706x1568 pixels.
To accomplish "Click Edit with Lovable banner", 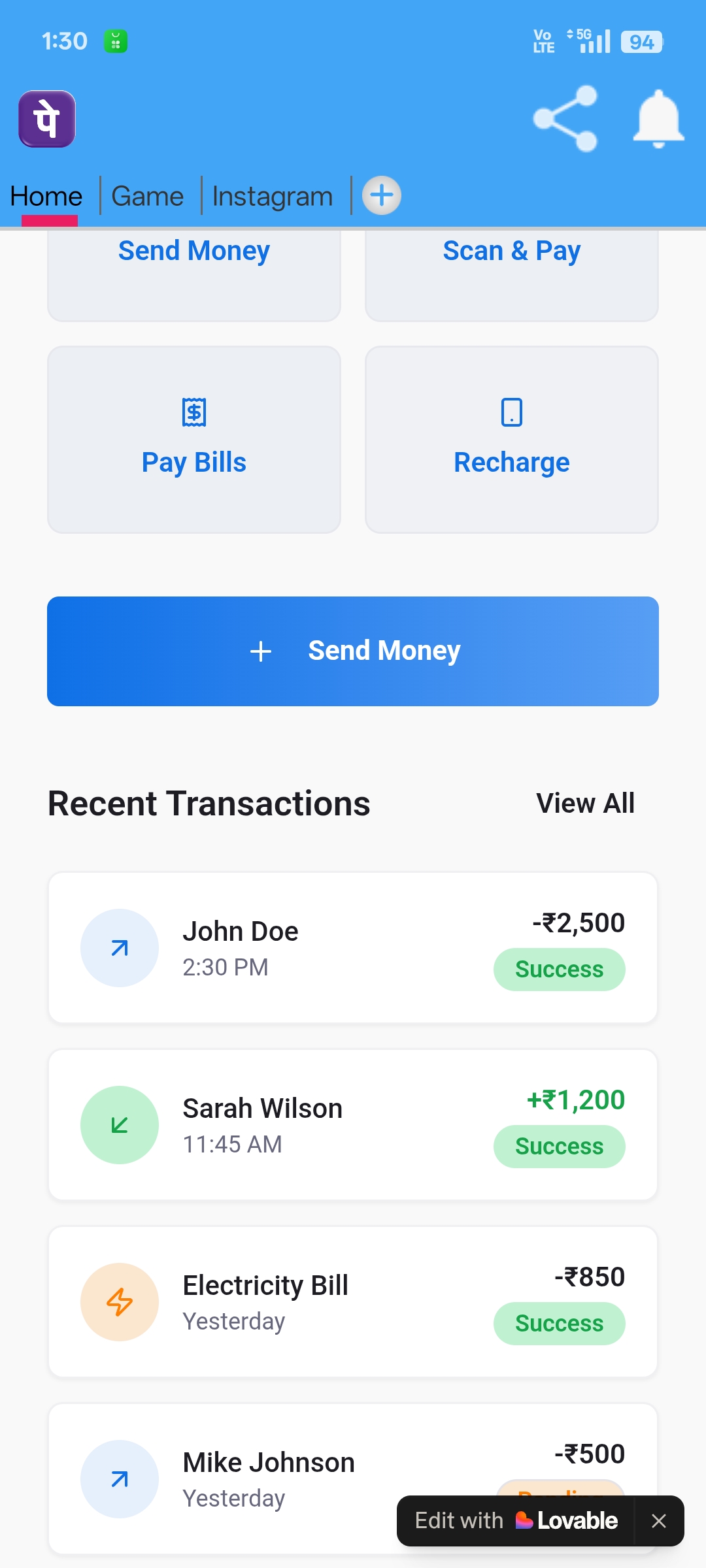I will click(516, 1520).
